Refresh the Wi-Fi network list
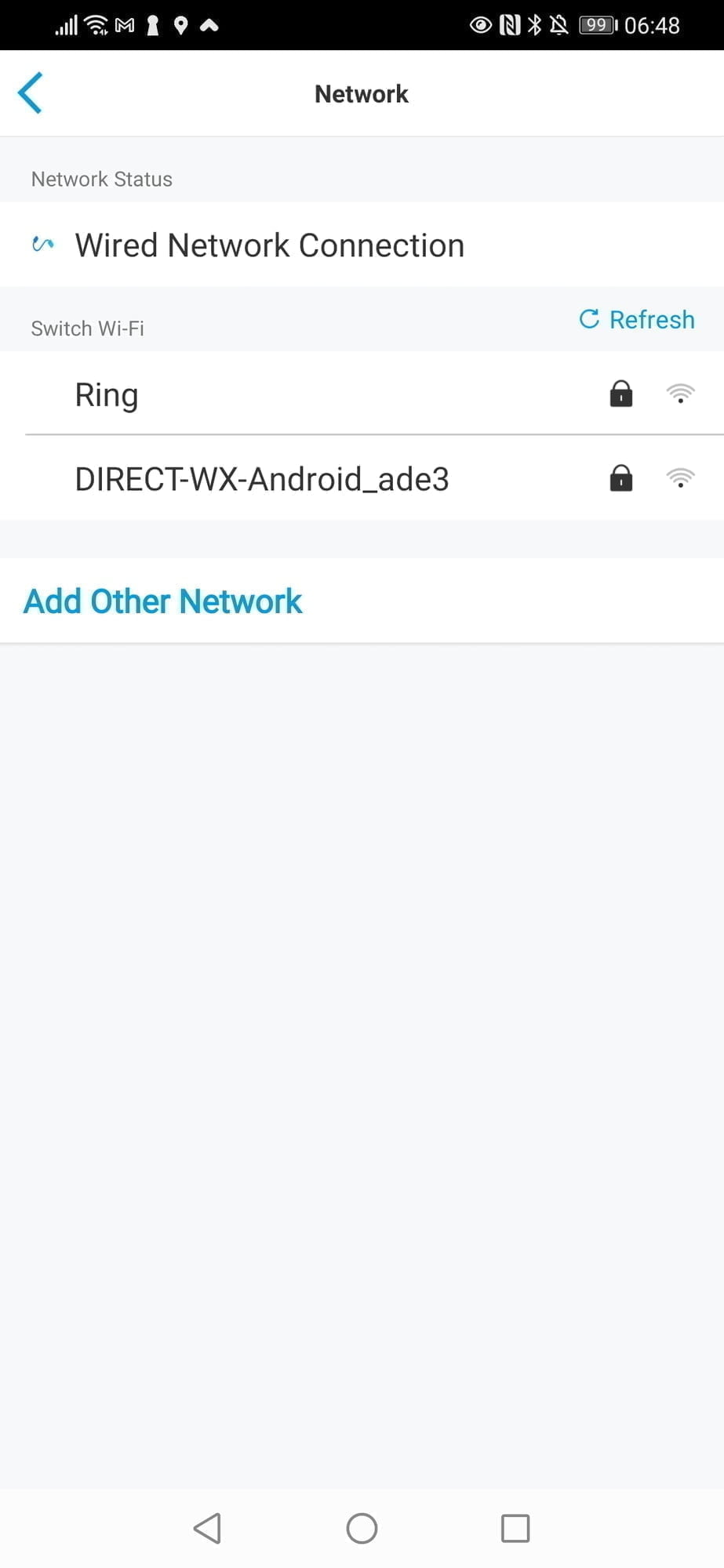This screenshot has width=724, height=1568. [637, 319]
